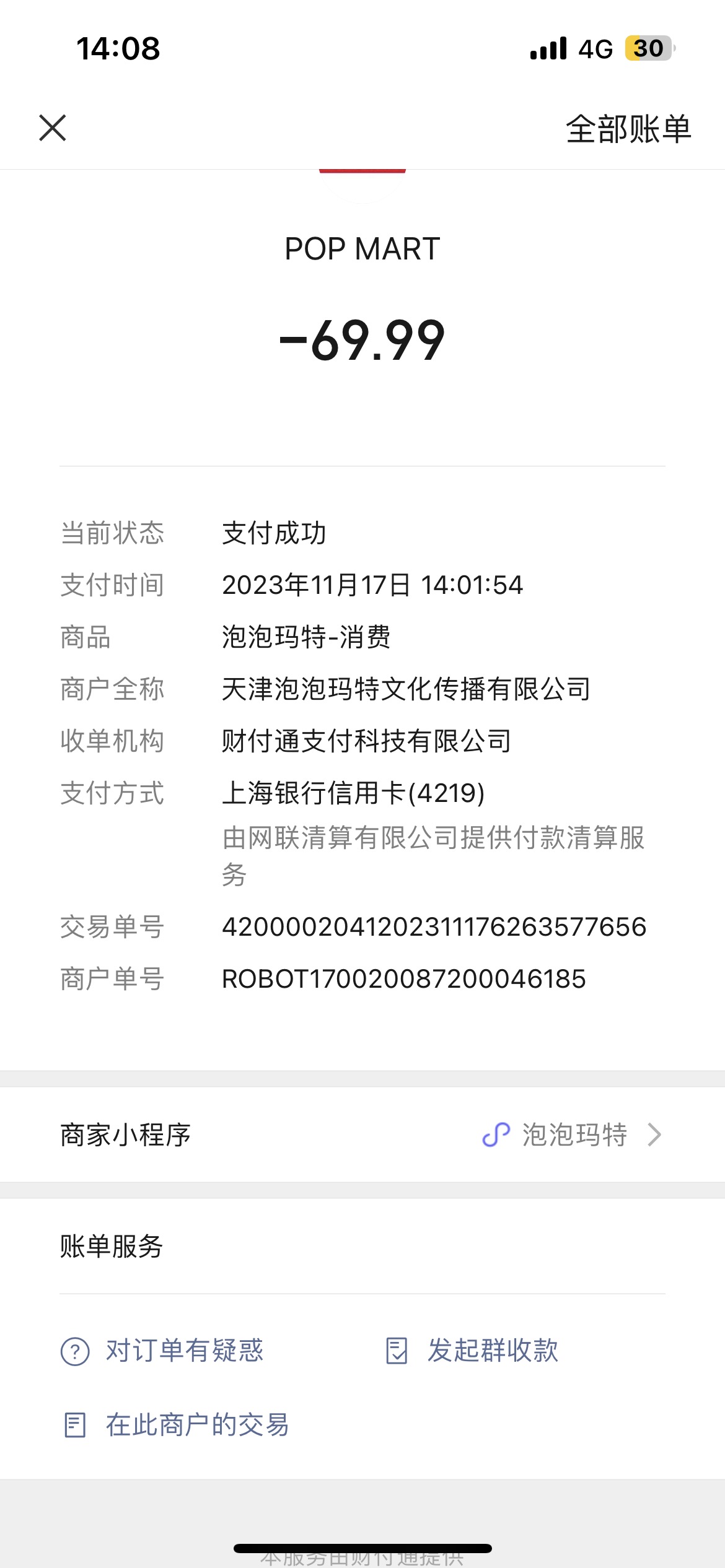The height and width of the screenshot is (1568, 725).
Task: Open 全部账单 to view all bills
Action: (x=628, y=129)
